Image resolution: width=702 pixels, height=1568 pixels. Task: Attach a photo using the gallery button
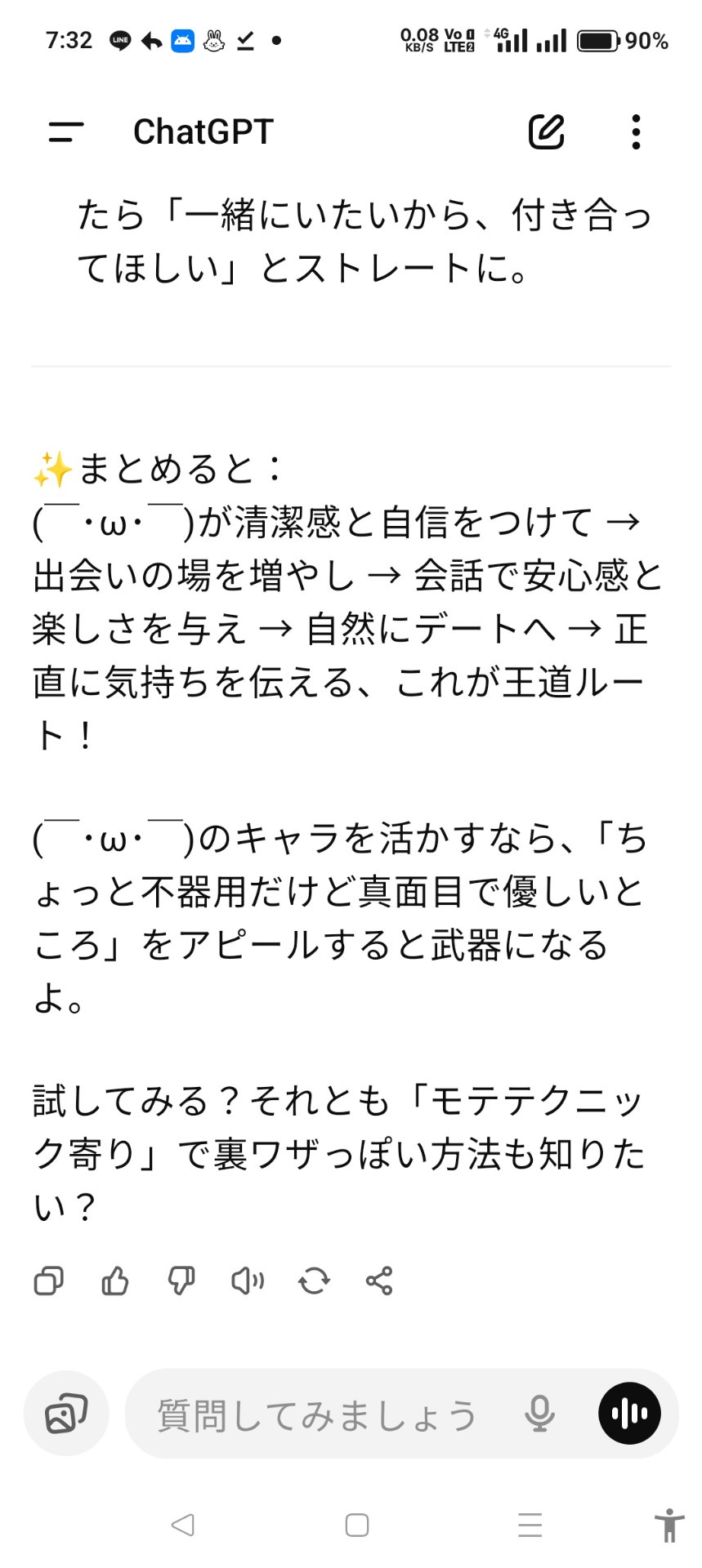[66, 1414]
